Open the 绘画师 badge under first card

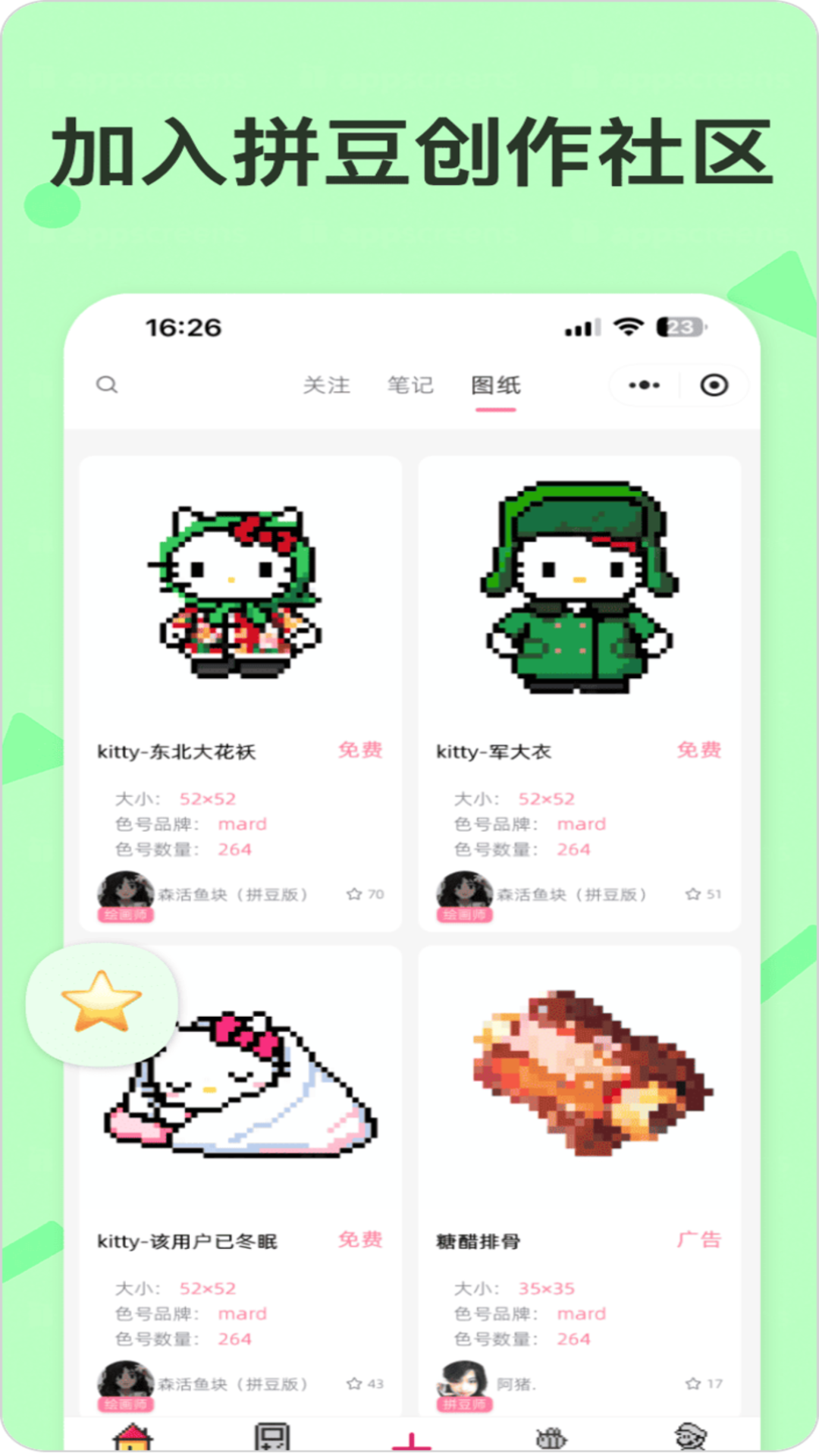click(x=127, y=917)
